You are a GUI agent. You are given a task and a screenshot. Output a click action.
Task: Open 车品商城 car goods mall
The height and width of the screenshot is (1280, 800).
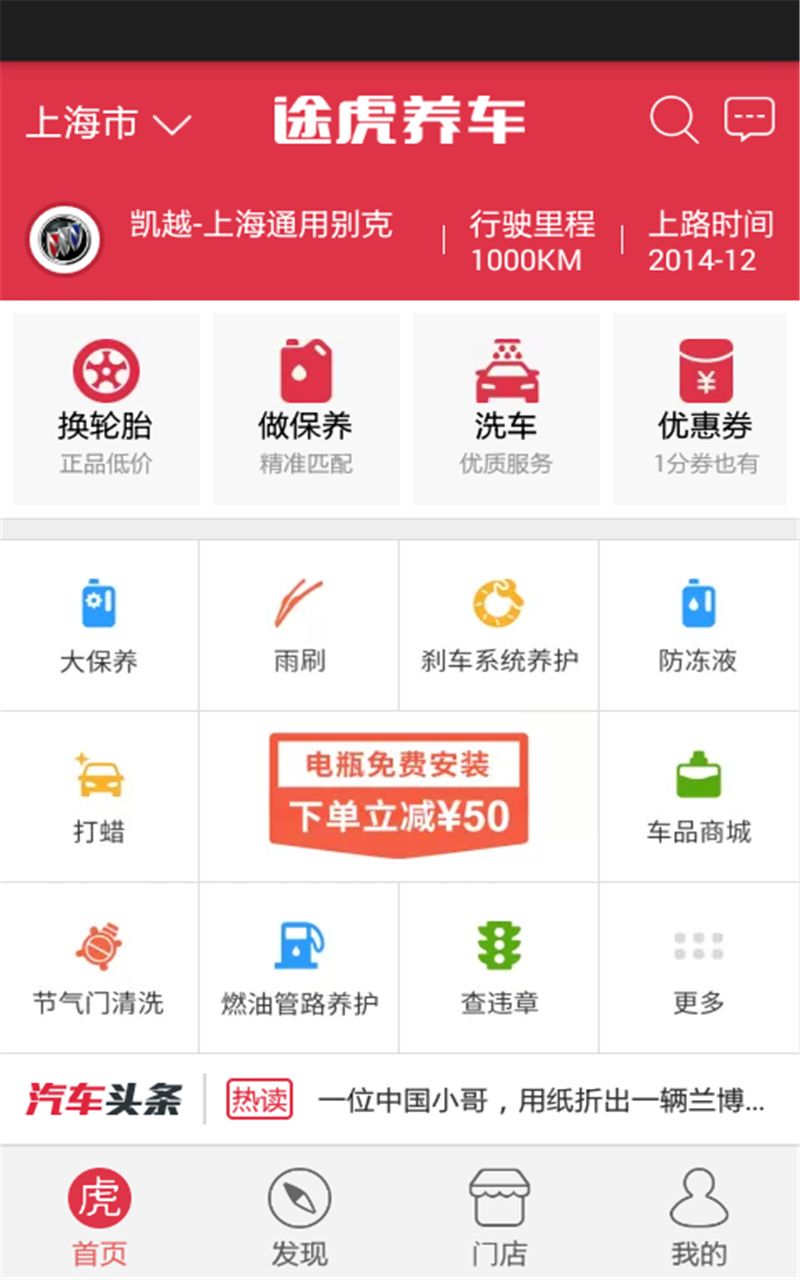698,797
